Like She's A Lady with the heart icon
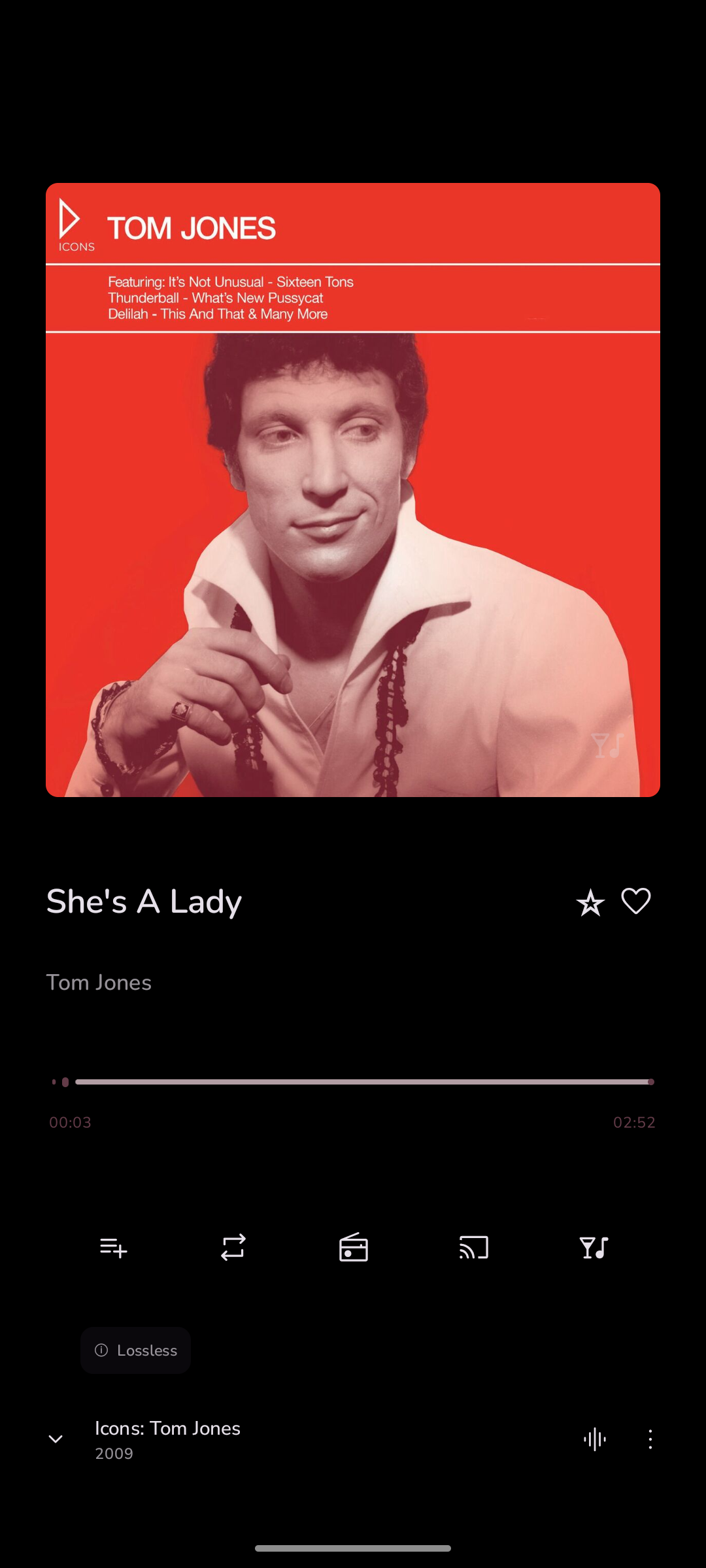The image size is (706, 1568). (x=635, y=902)
